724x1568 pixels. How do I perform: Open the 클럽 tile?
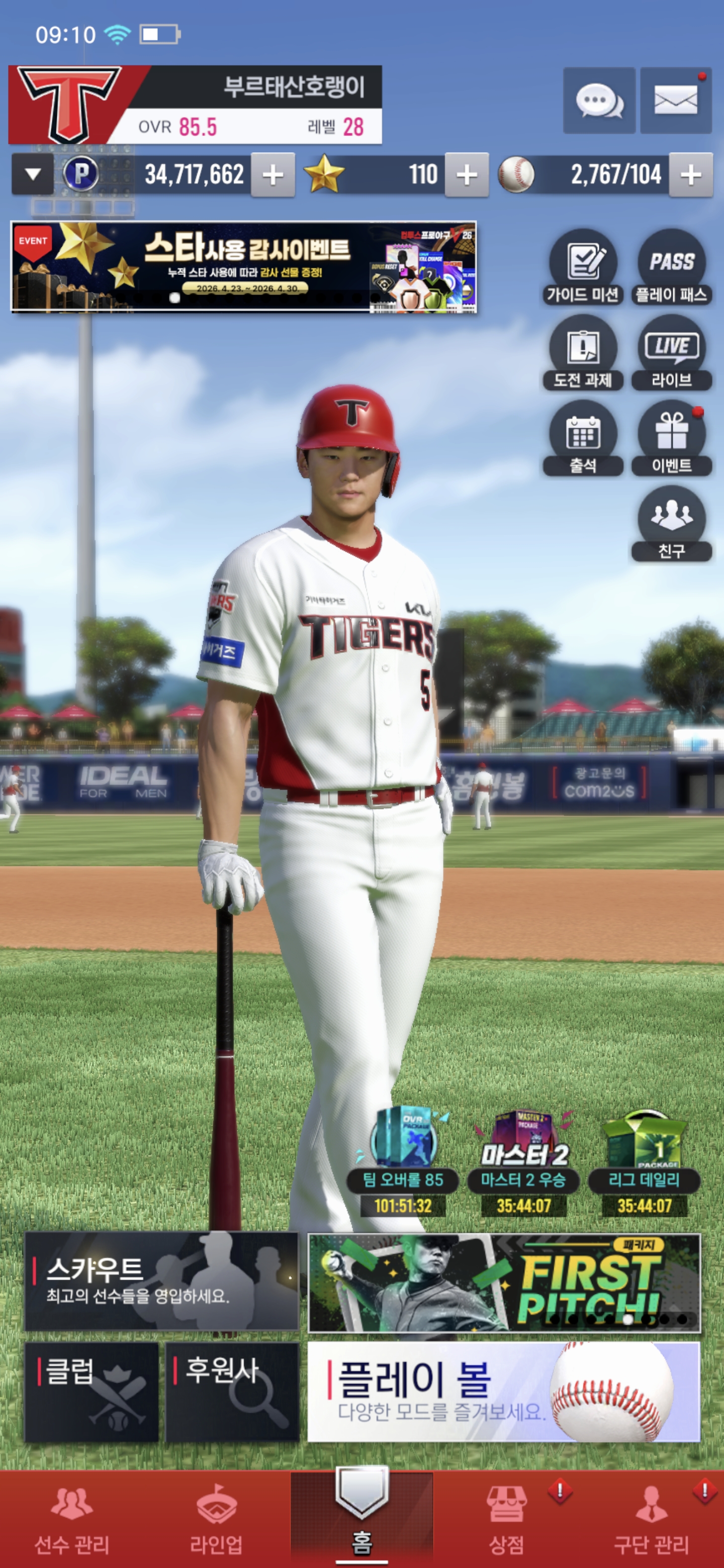click(x=92, y=1392)
